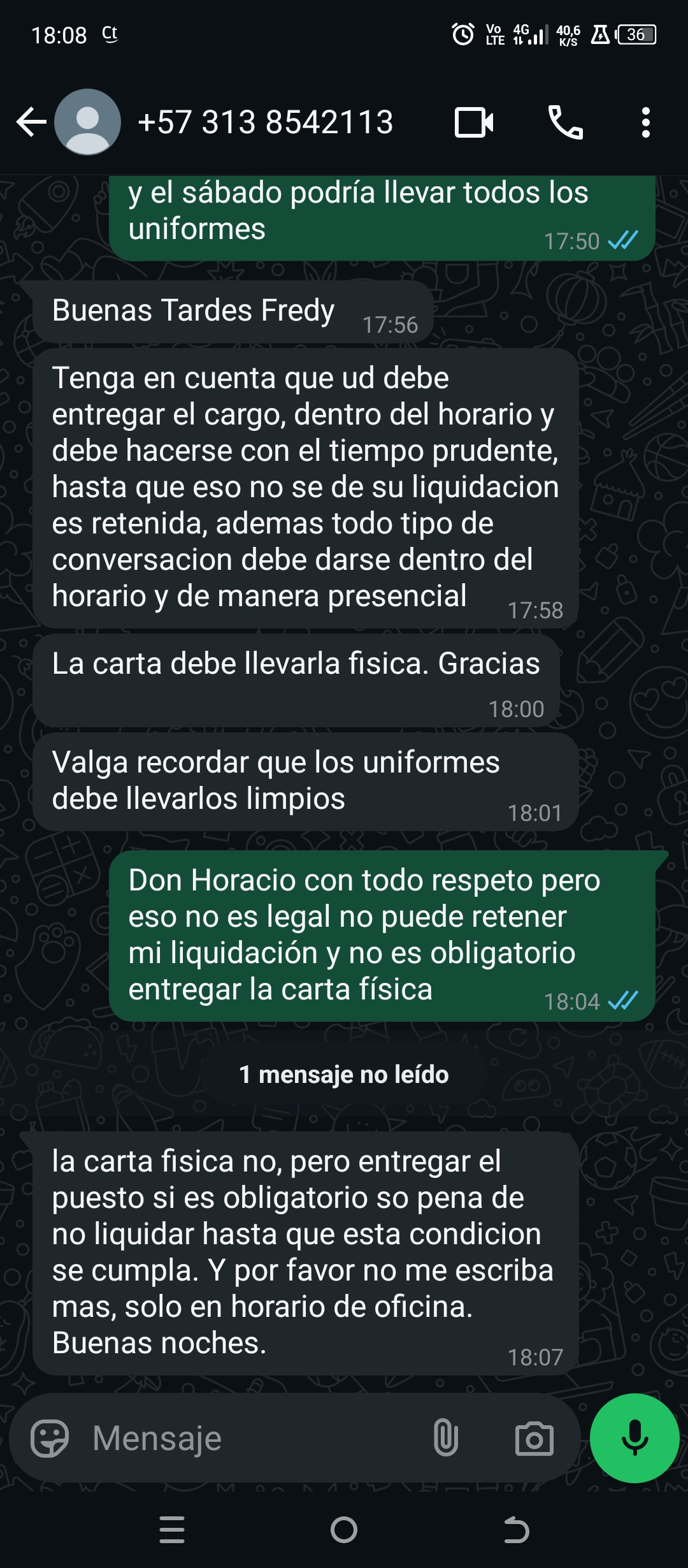The width and height of the screenshot is (688, 1568).
Task: Go back to the chats list
Action: (31, 122)
